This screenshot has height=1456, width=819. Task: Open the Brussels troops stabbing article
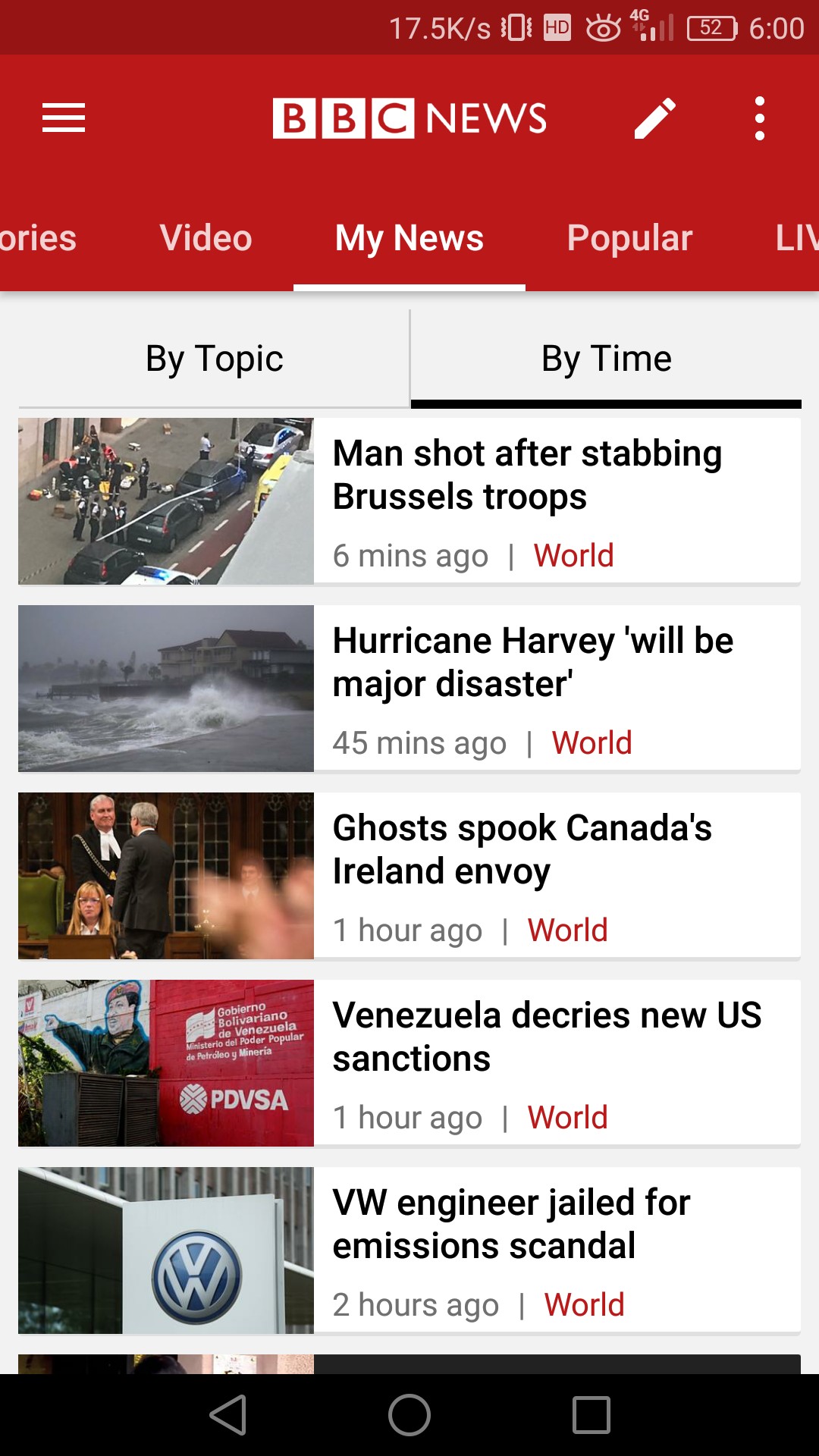tap(526, 475)
